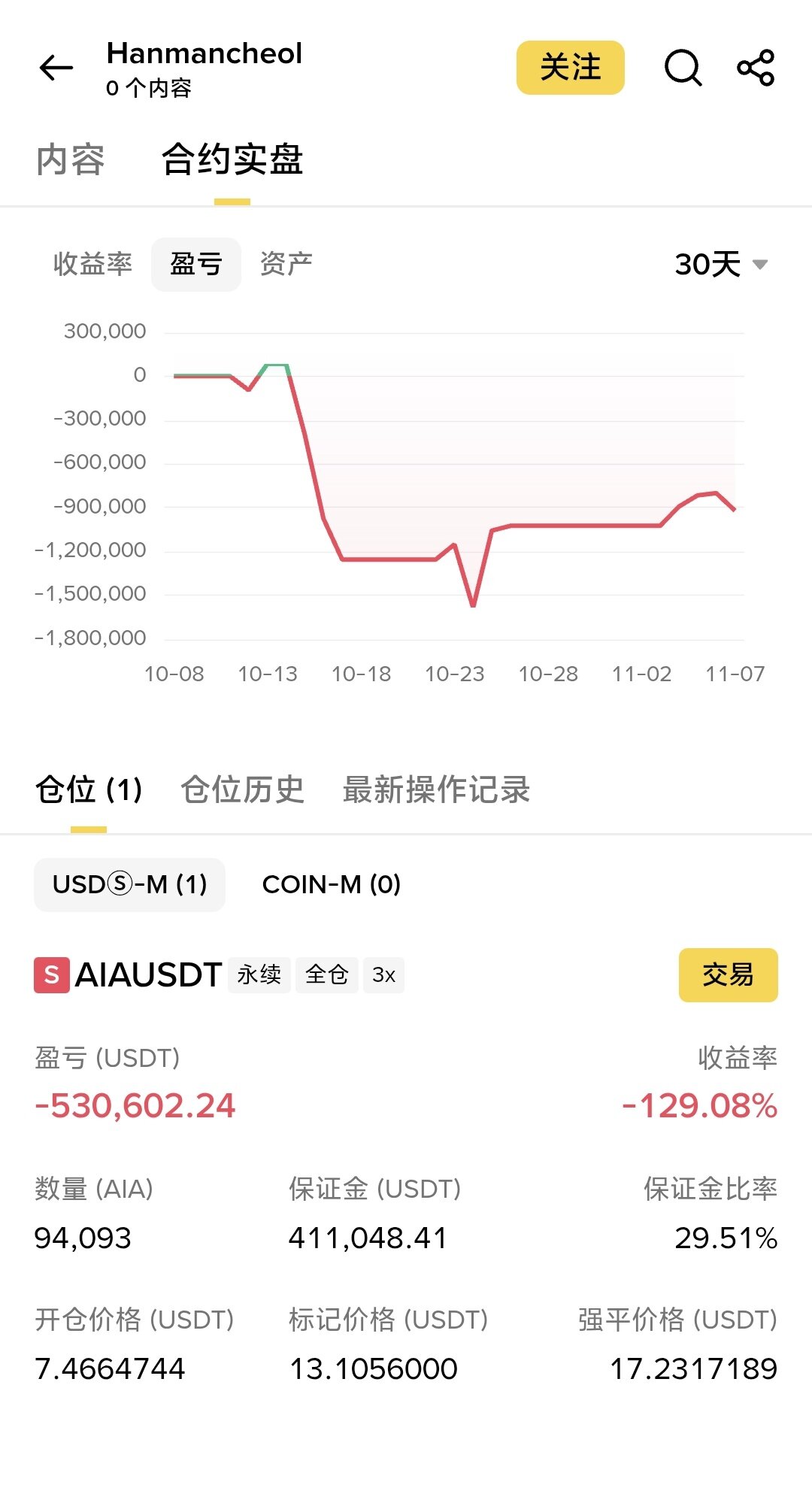
Task: Open the 30天 period dropdown
Action: (x=720, y=264)
